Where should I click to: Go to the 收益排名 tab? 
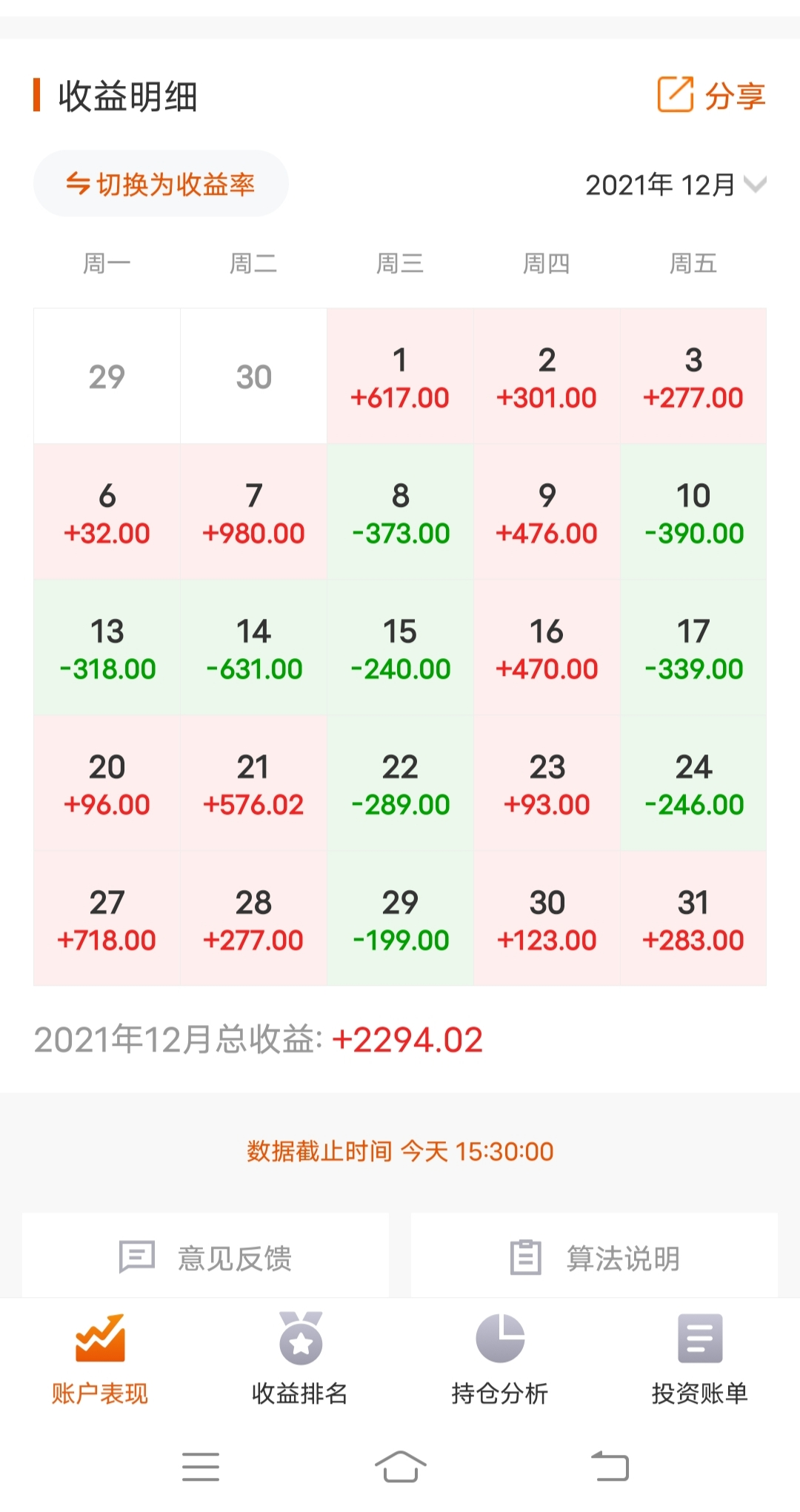pos(300,1361)
